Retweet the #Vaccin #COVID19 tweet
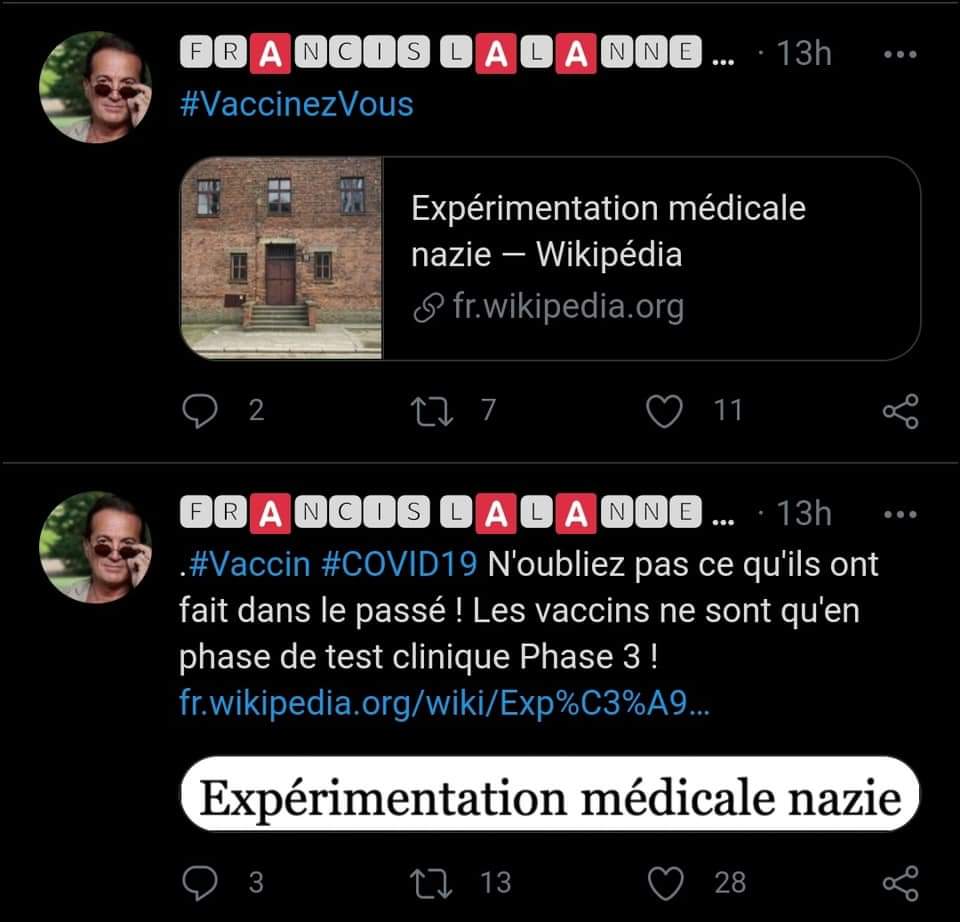 tap(431, 881)
